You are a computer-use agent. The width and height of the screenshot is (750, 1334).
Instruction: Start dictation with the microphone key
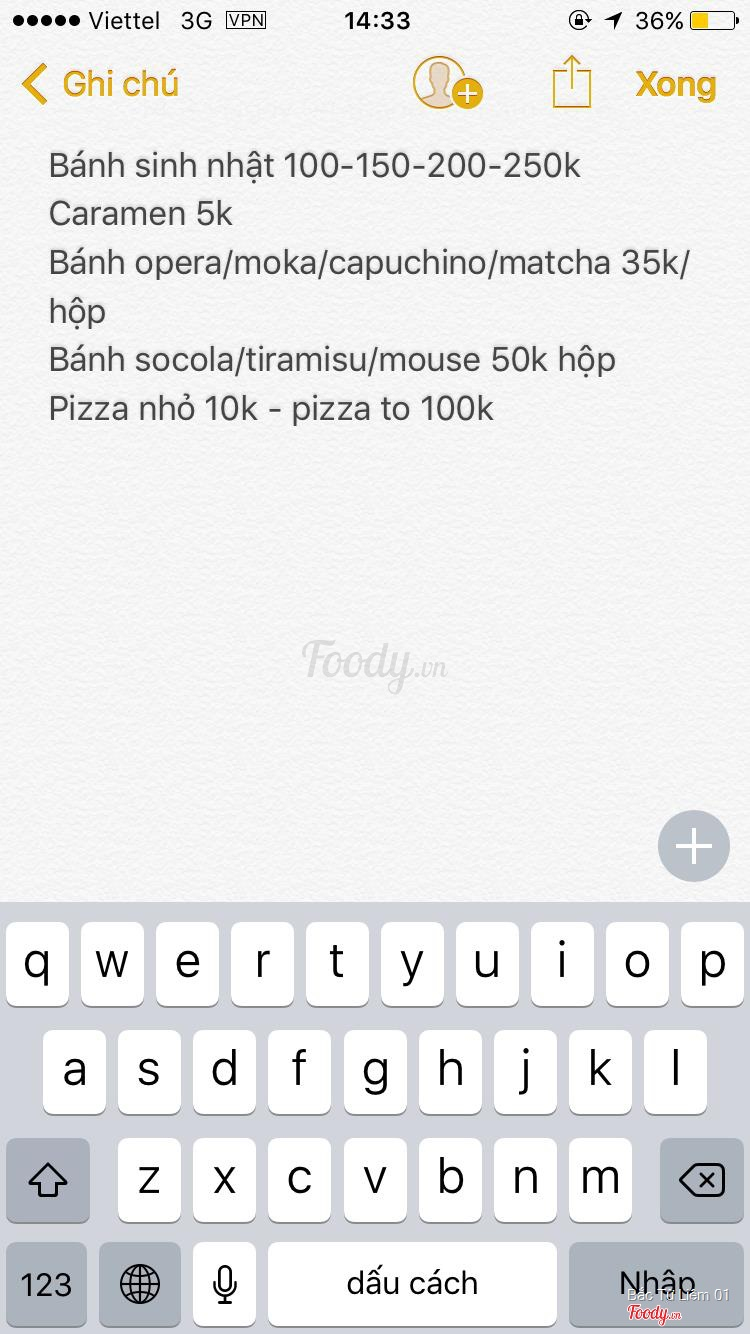click(x=225, y=1284)
